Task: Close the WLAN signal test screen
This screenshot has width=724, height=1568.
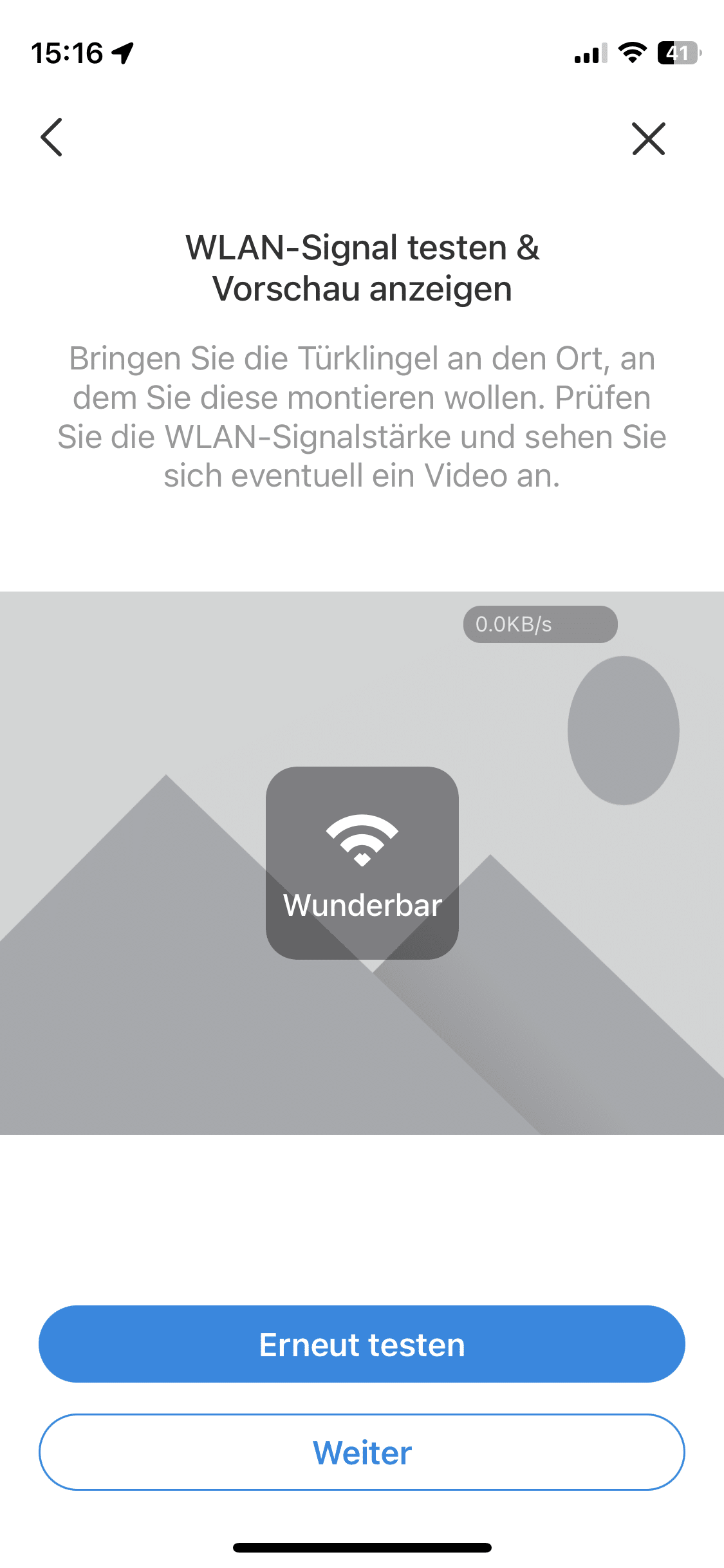Action: click(648, 138)
